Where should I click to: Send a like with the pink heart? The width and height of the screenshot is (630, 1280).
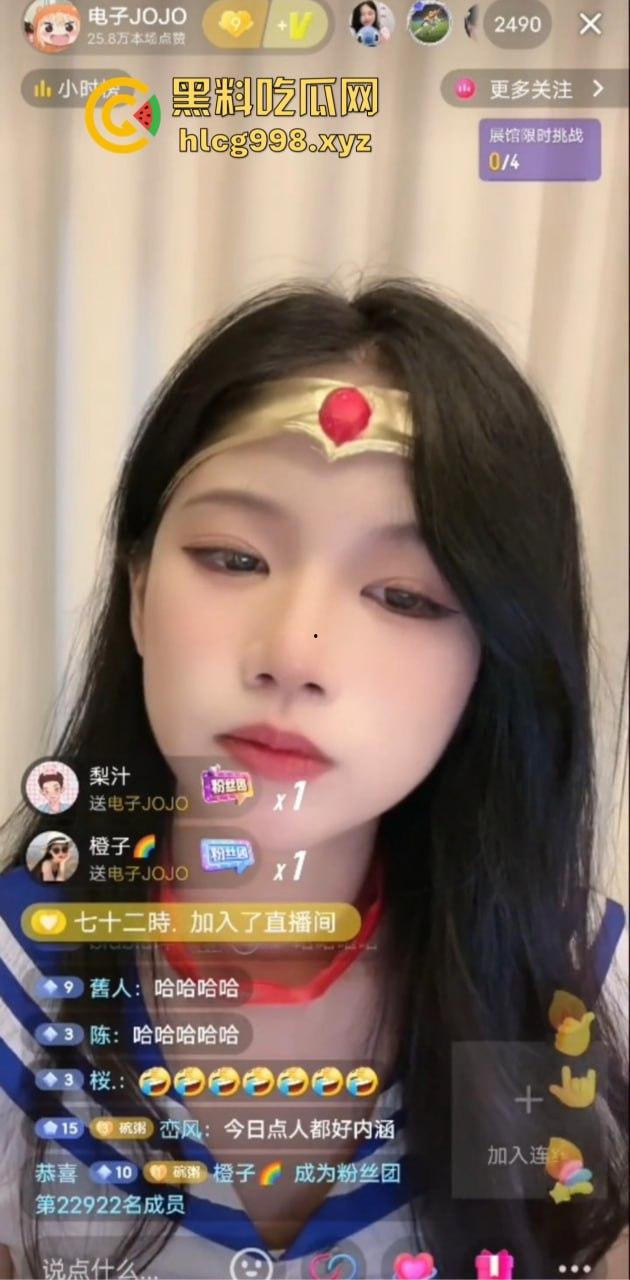pyautogui.click(x=414, y=1266)
